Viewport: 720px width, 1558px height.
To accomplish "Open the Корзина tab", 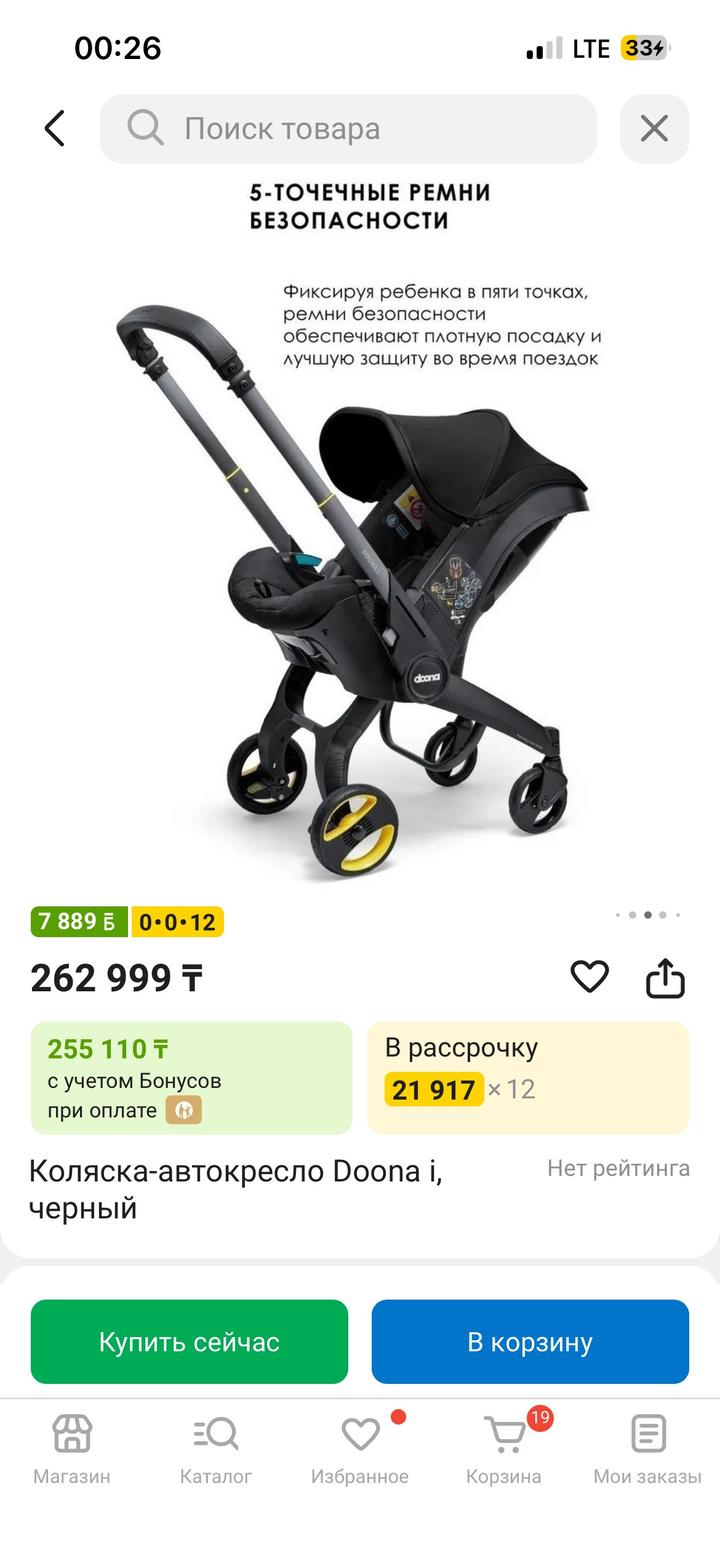I will [504, 1448].
